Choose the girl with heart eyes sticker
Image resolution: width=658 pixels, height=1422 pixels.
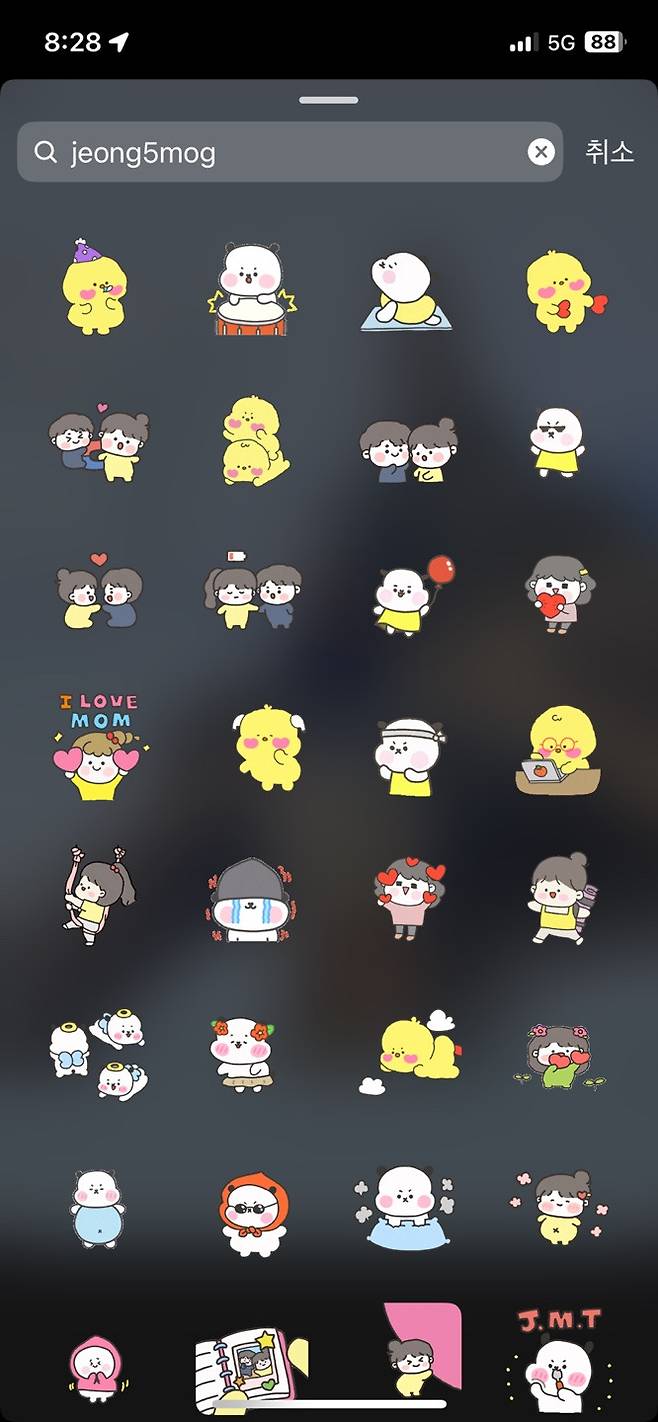(x=409, y=897)
